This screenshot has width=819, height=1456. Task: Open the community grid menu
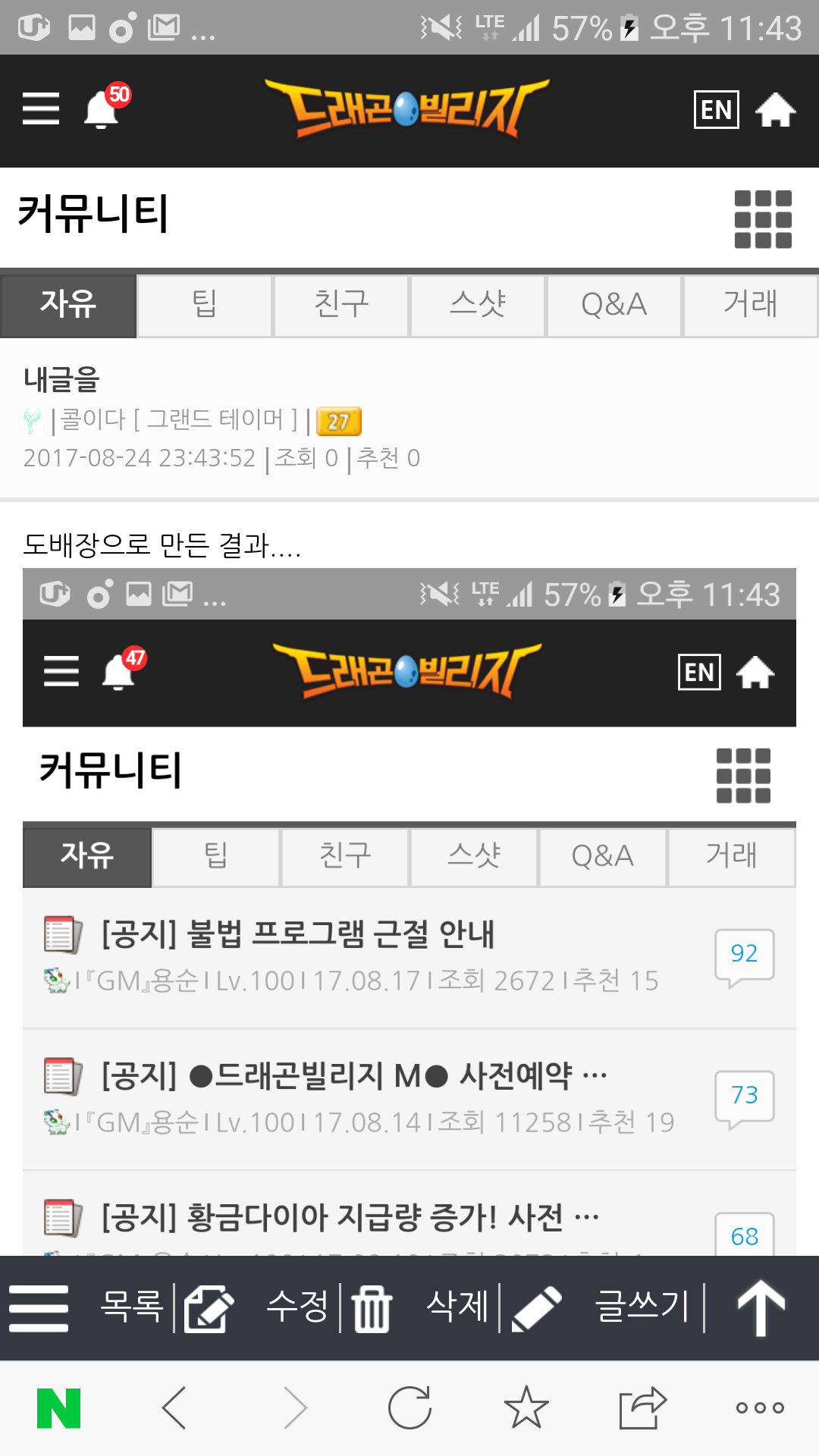coord(762,219)
